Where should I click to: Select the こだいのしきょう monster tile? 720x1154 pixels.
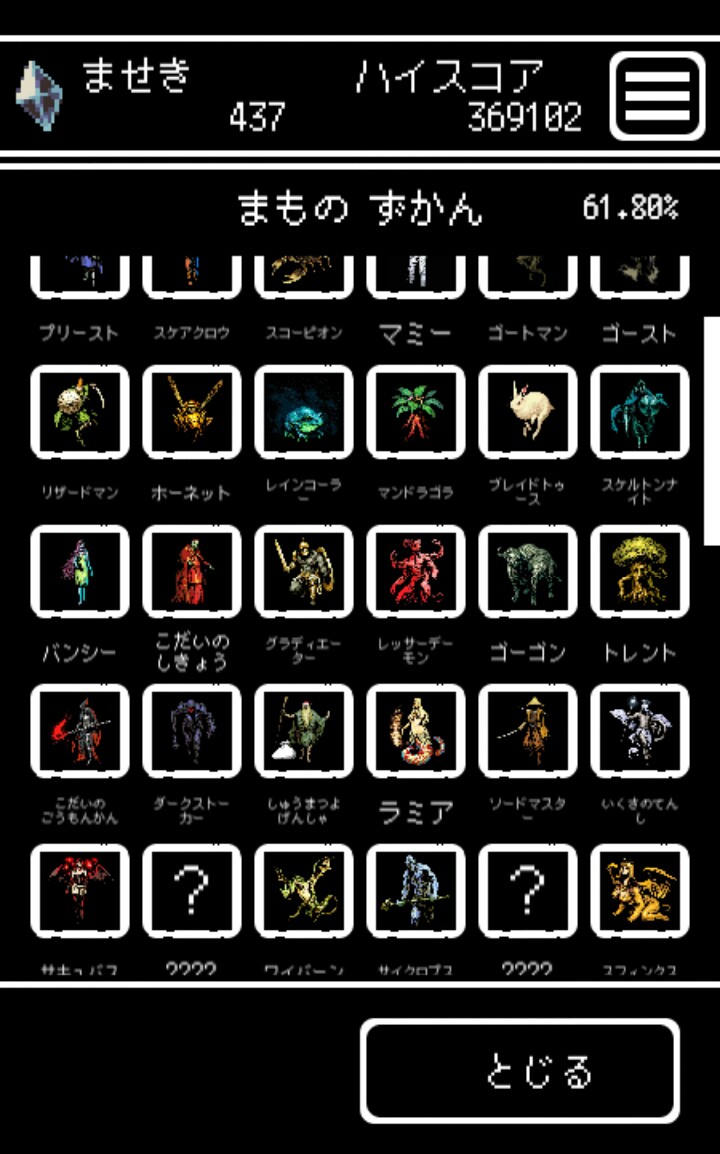pos(191,572)
